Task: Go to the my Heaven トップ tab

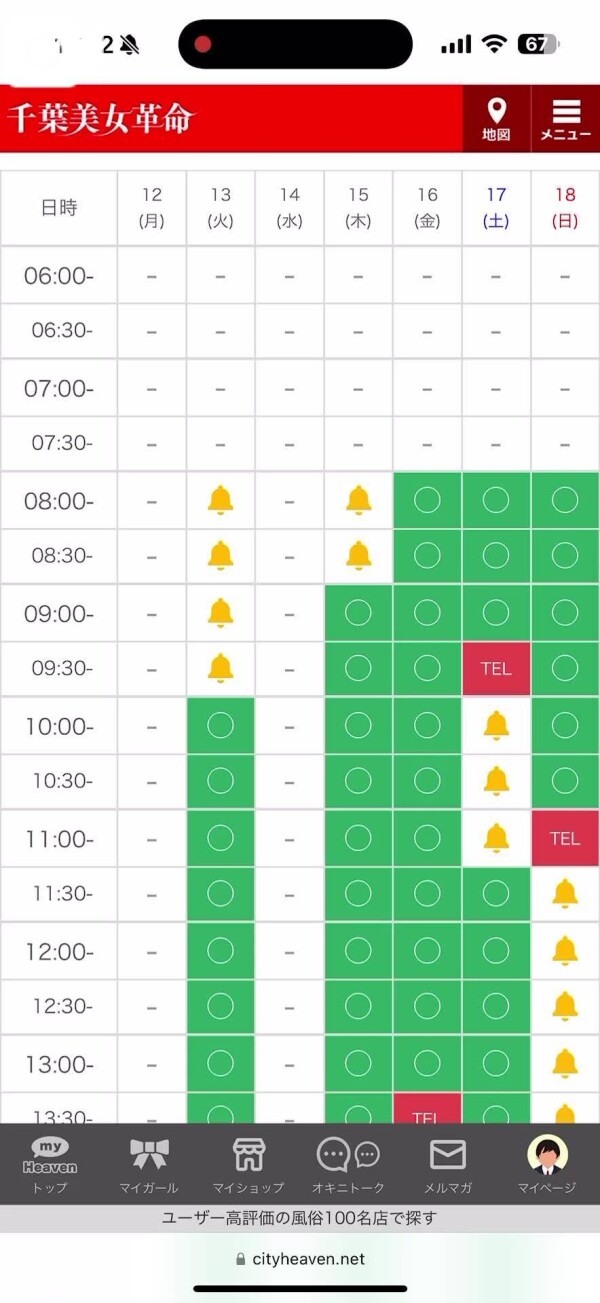Action: [50, 1164]
